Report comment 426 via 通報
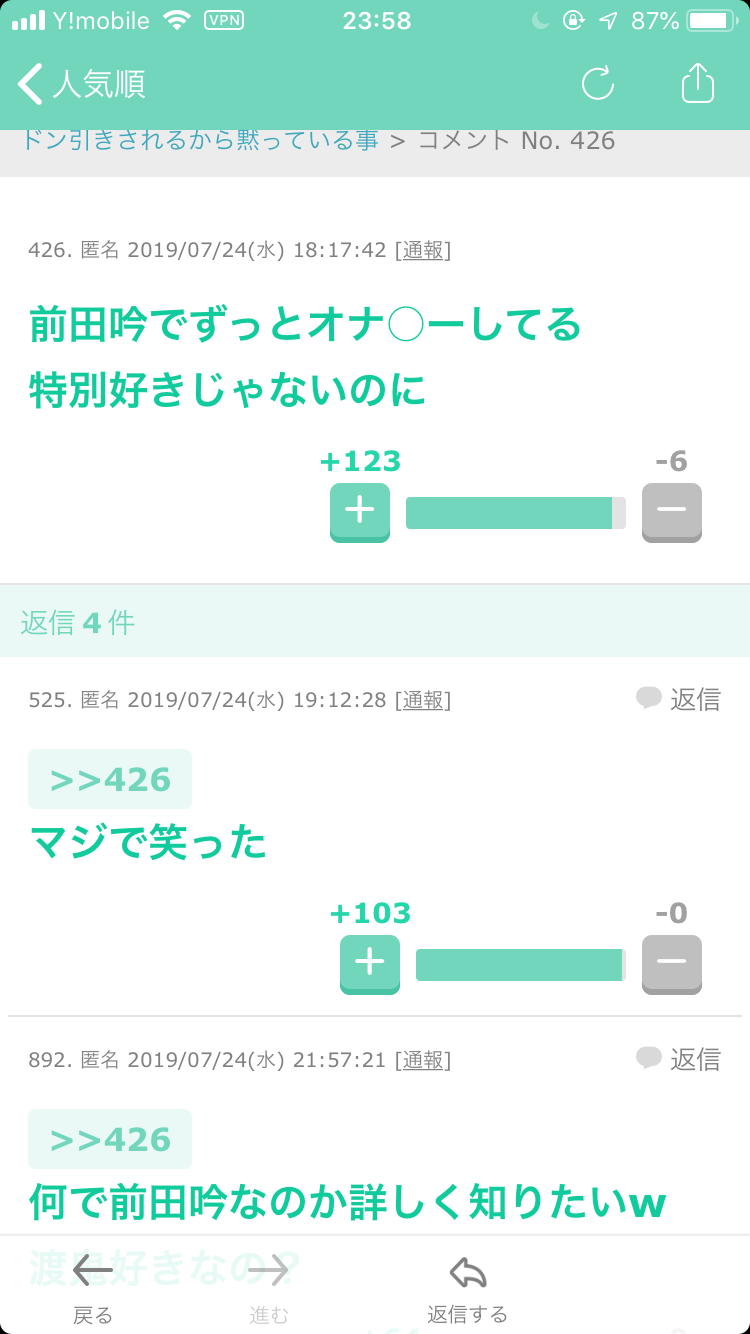 click(x=423, y=250)
